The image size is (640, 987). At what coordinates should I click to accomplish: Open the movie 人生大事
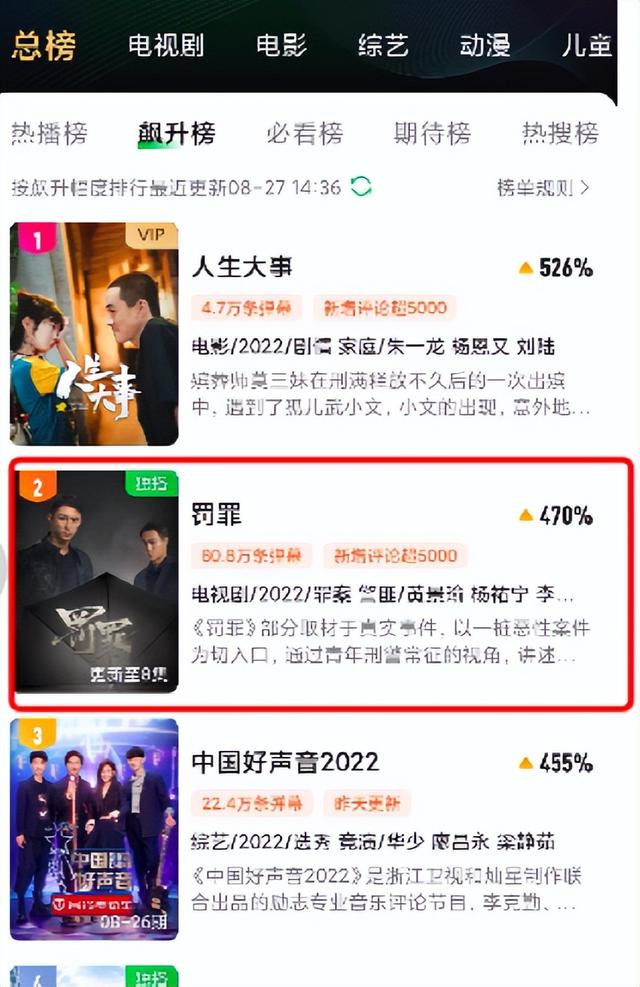pyautogui.click(x=242, y=267)
